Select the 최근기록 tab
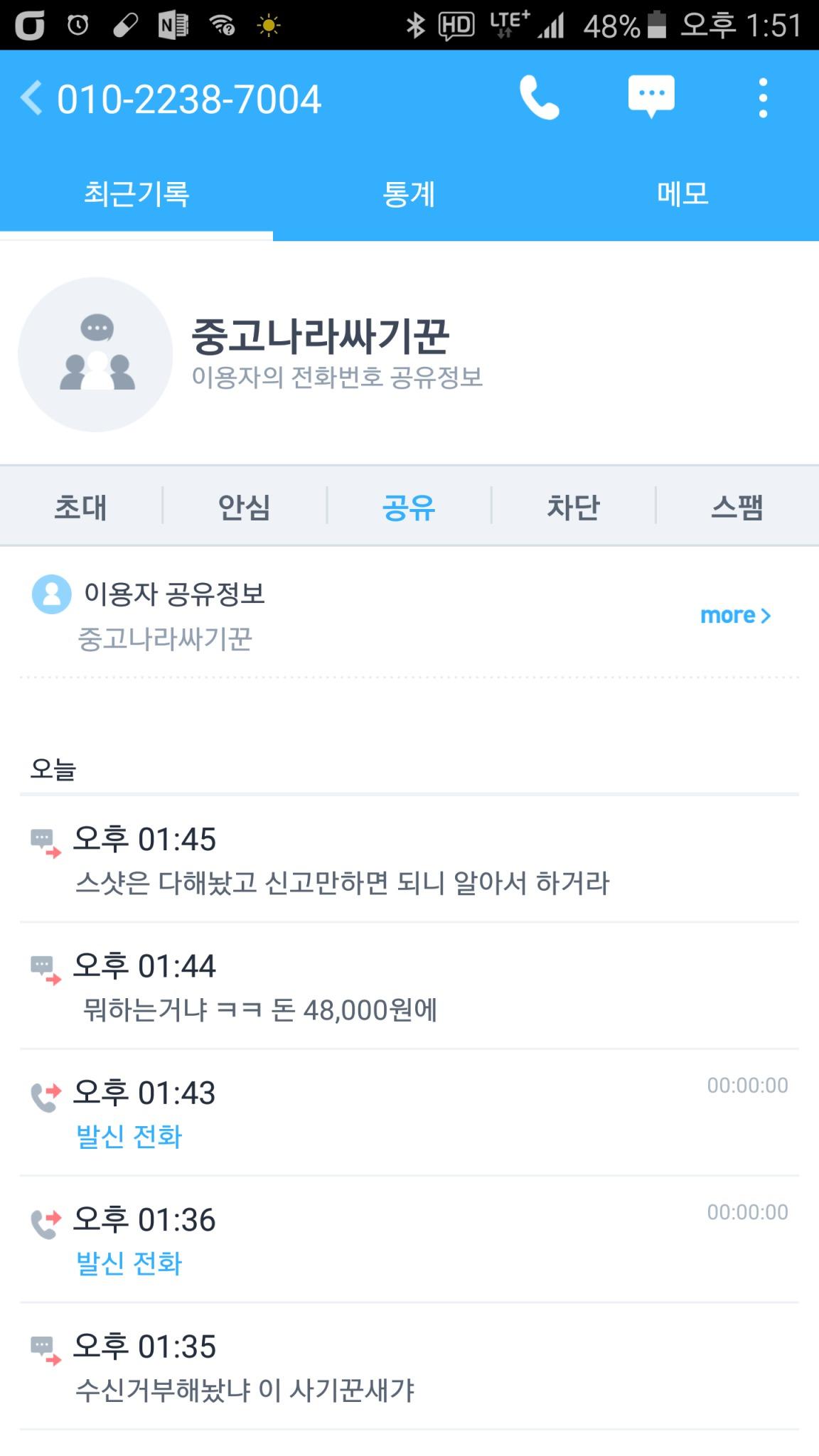This screenshot has height=1456, width=819. (136, 194)
